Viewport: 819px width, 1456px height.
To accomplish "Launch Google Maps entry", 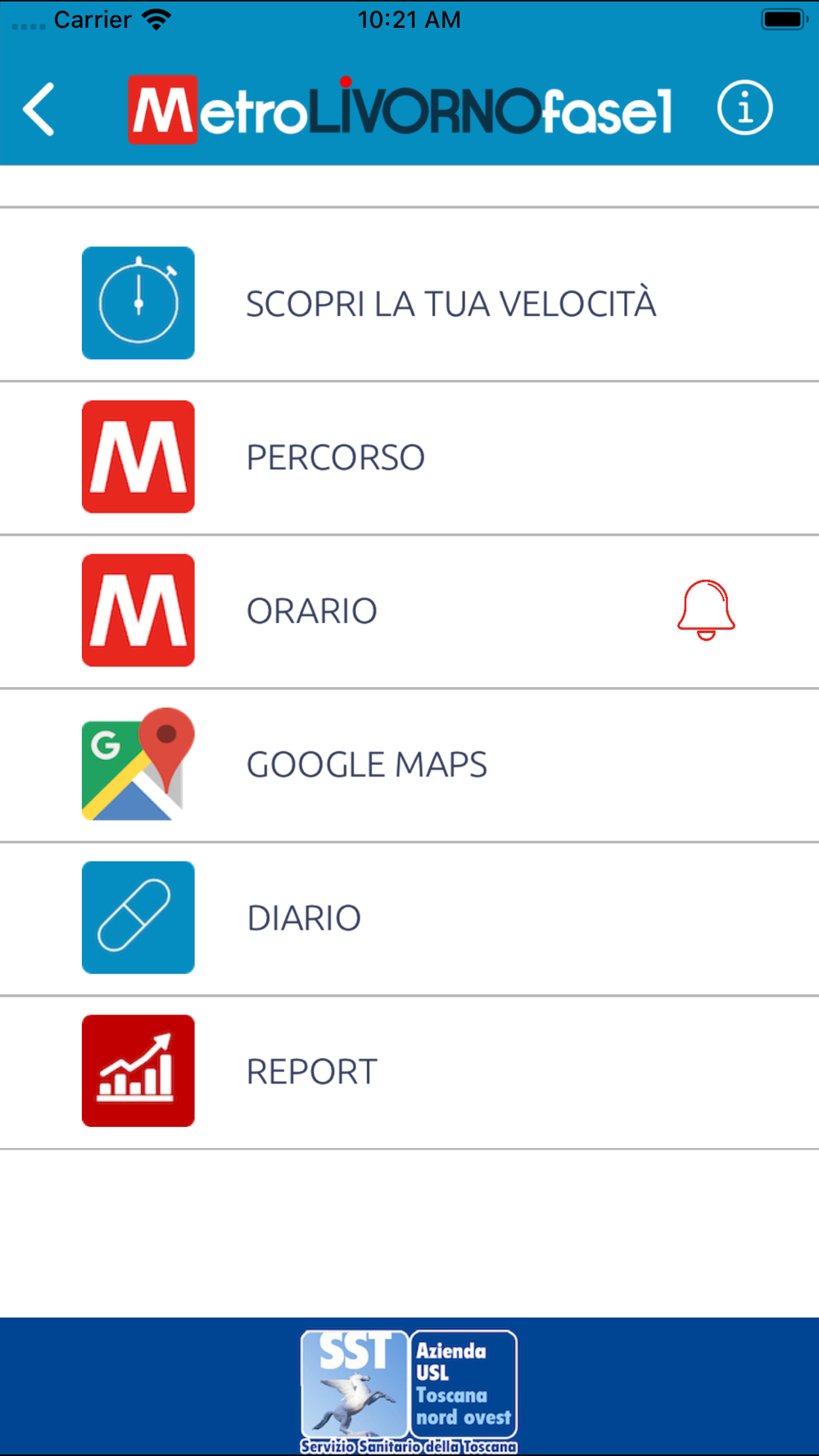I will tap(409, 764).
